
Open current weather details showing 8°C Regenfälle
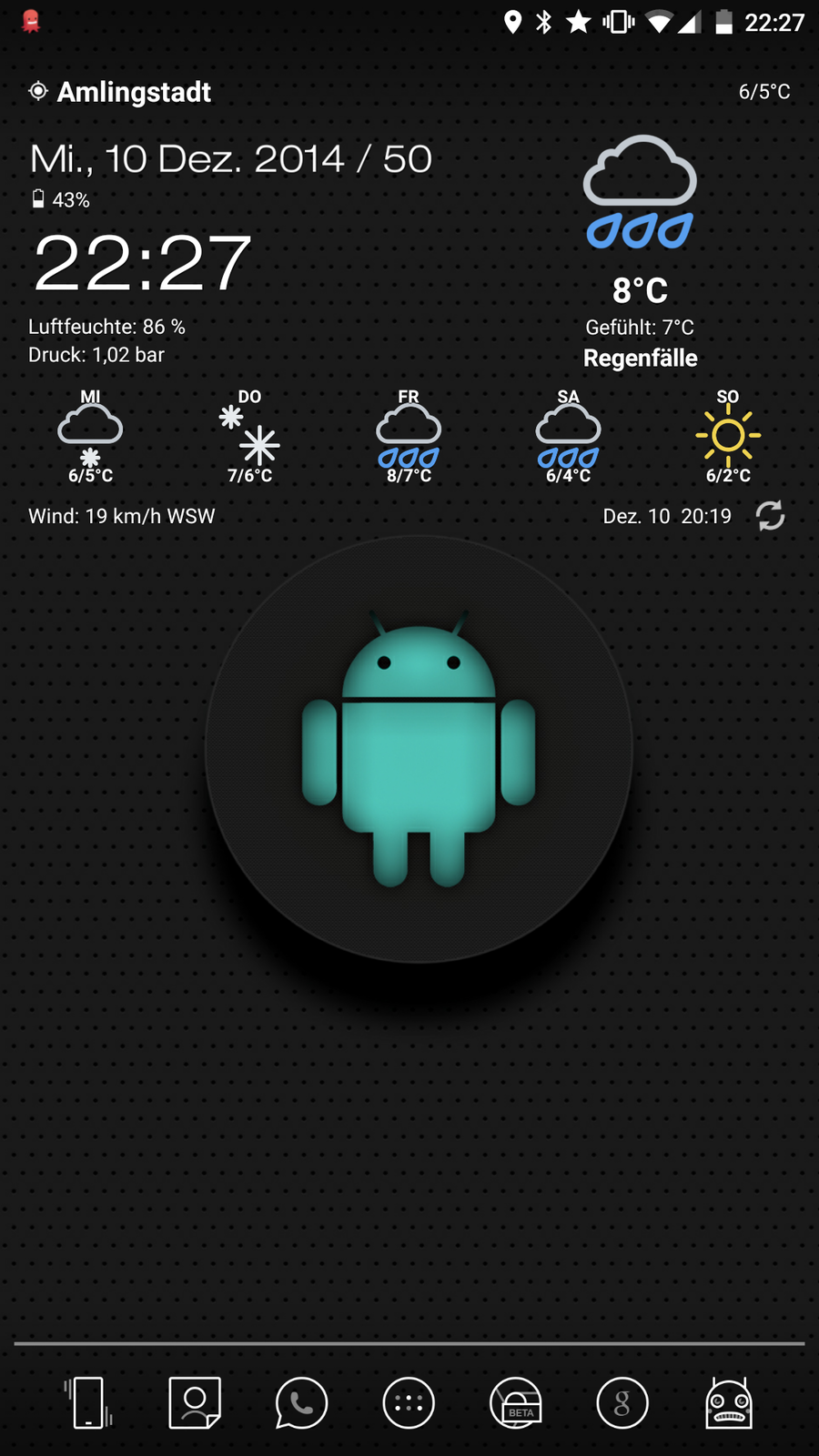tap(640, 250)
